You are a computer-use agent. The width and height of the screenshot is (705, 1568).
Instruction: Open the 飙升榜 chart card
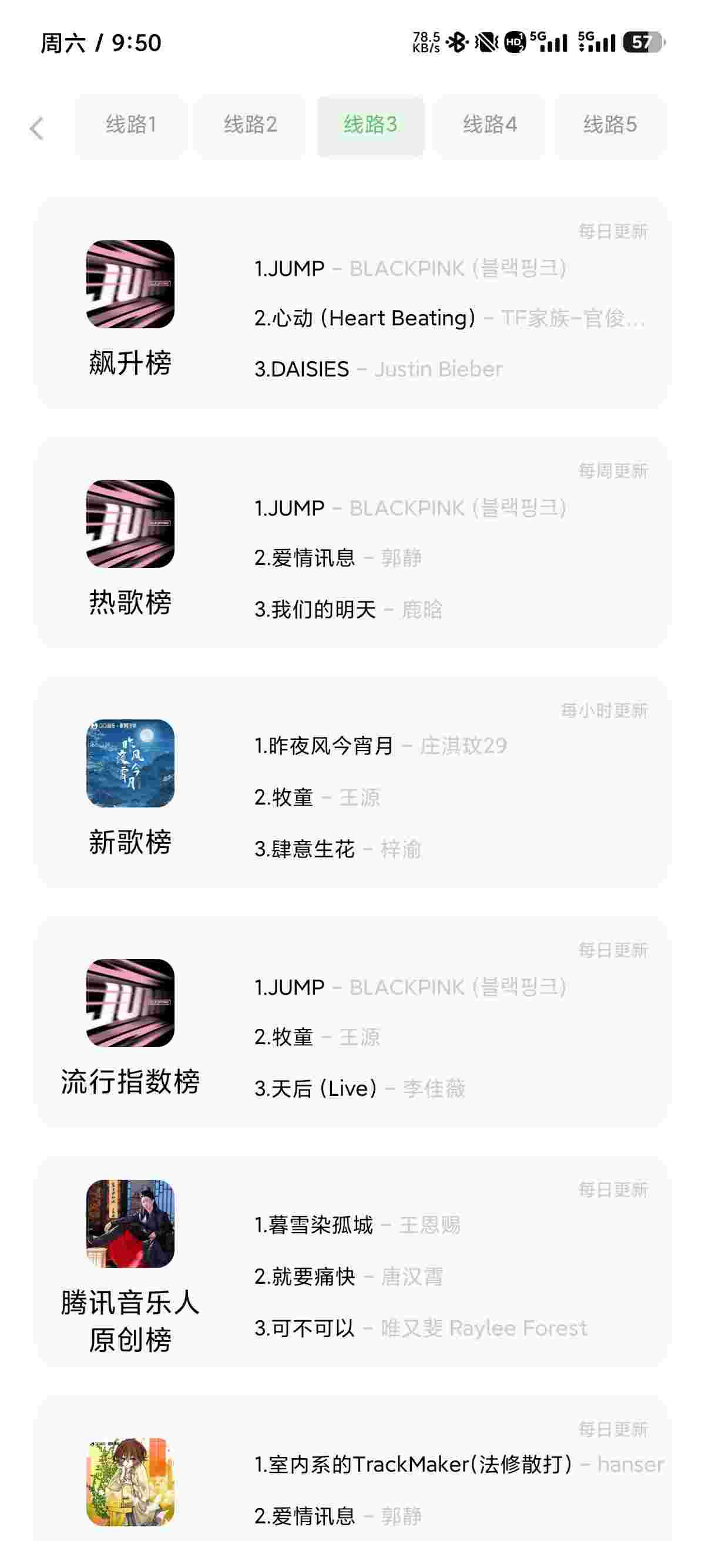[x=352, y=302]
